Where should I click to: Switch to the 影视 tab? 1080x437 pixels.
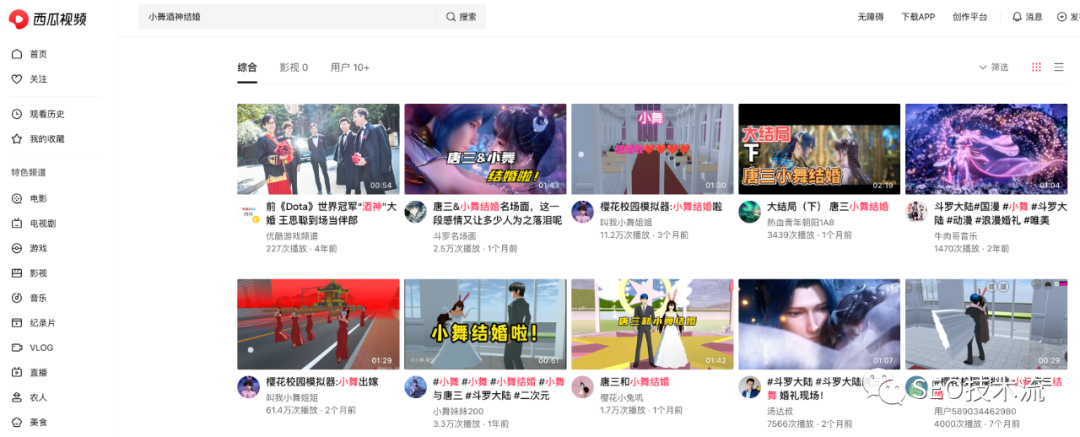[x=293, y=67]
